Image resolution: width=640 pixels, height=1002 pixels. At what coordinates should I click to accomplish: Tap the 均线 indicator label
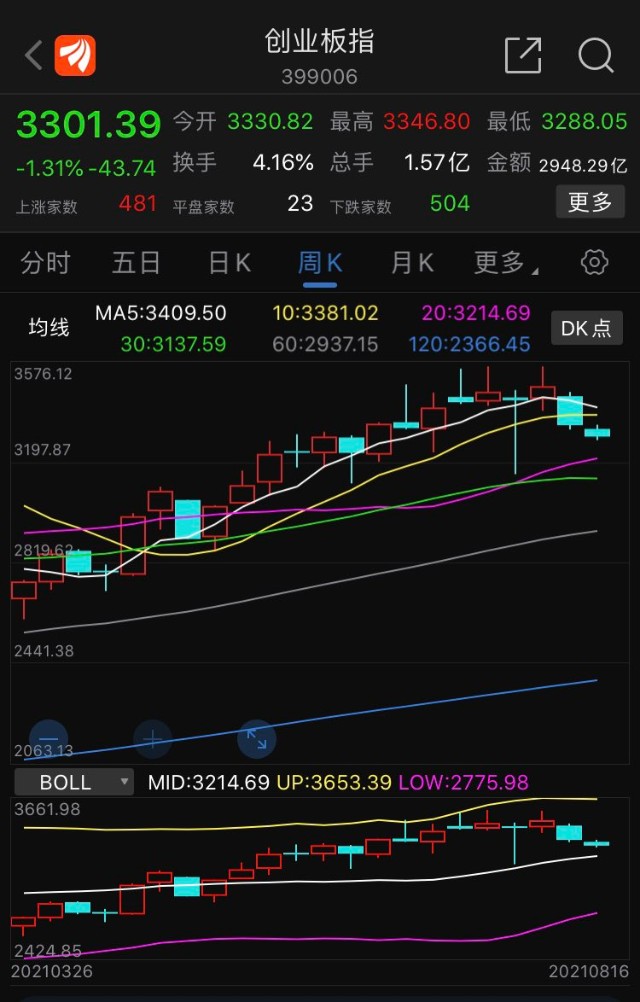coord(48,327)
